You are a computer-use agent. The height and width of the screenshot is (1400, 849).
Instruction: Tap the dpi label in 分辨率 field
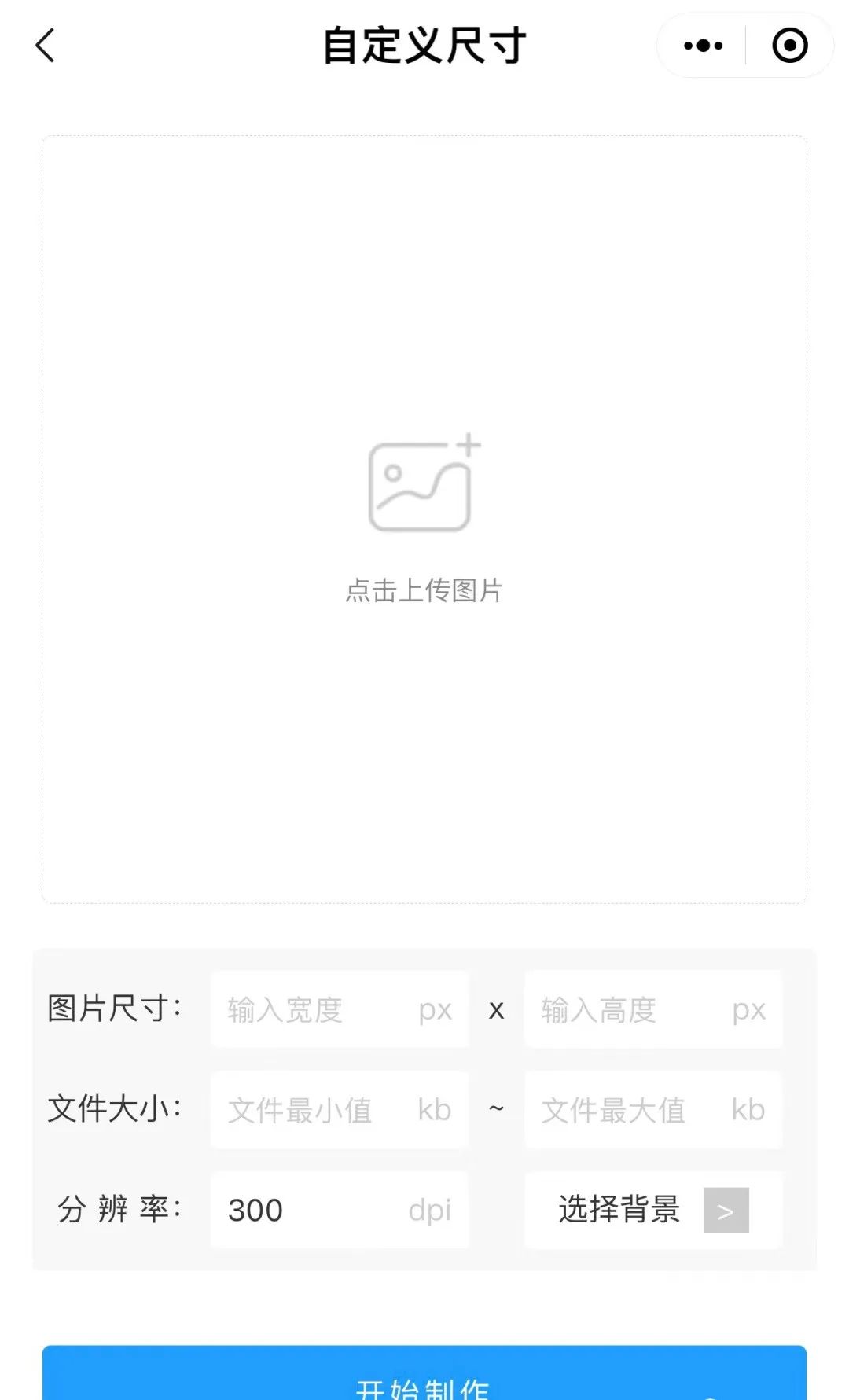click(429, 1211)
